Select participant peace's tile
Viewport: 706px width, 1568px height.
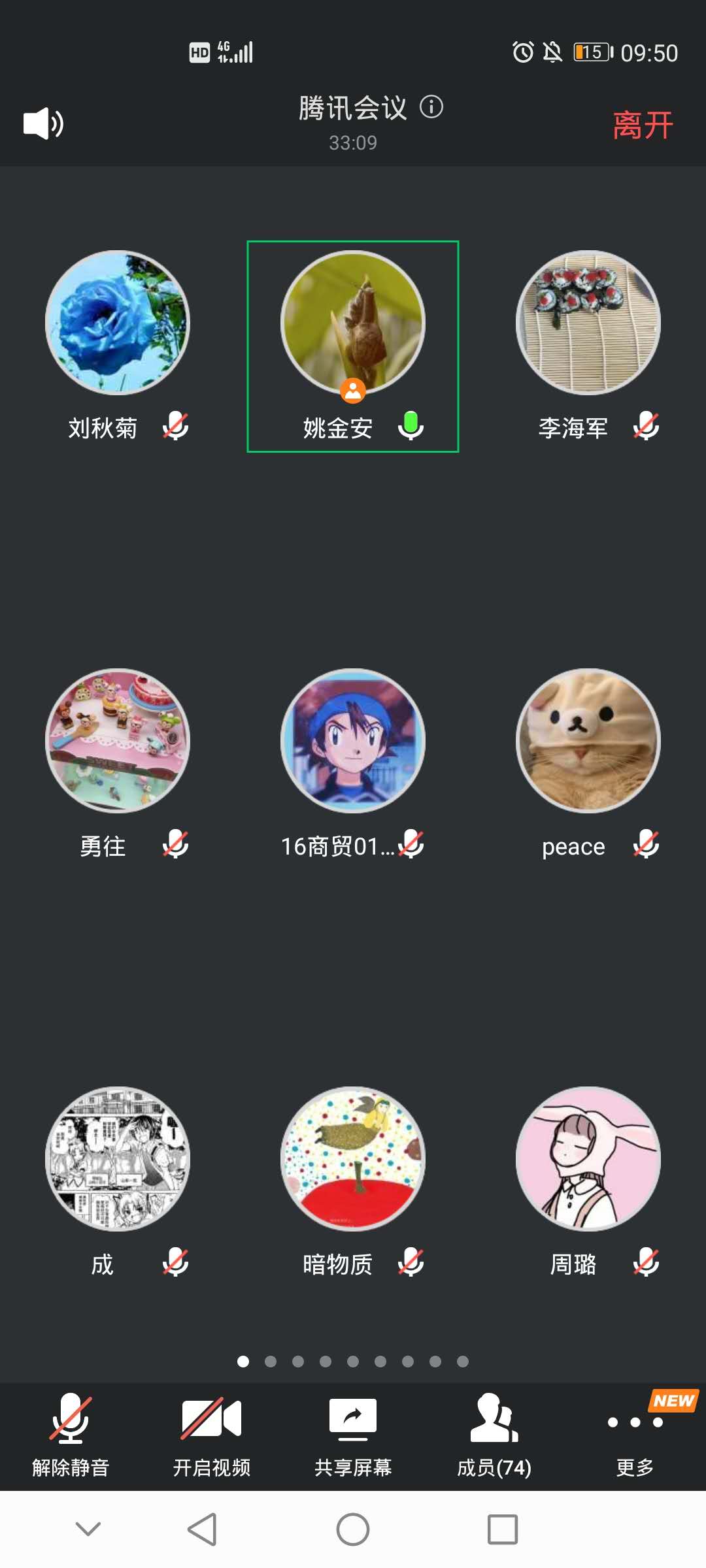click(x=588, y=741)
